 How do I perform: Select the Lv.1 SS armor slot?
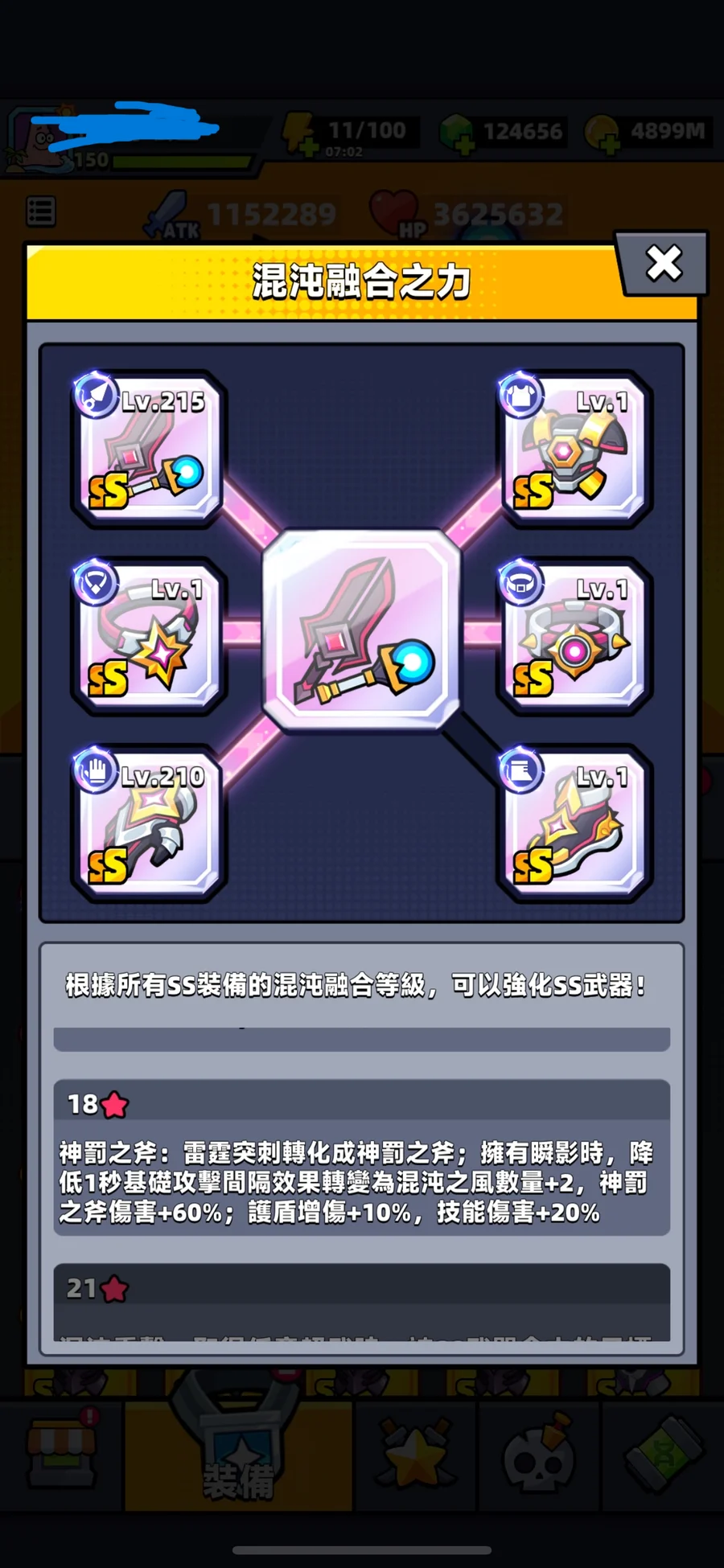(574, 450)
